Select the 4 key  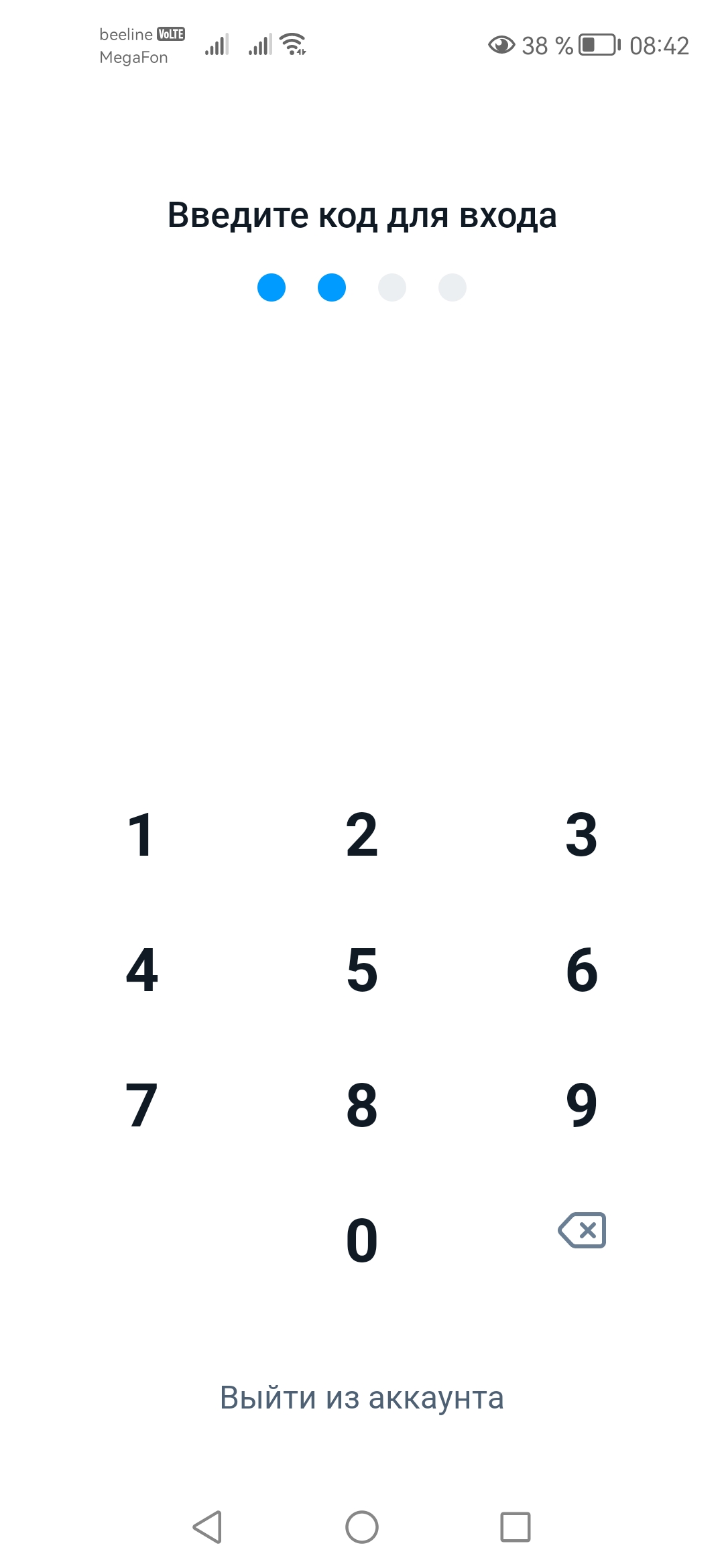pos(141,970)
